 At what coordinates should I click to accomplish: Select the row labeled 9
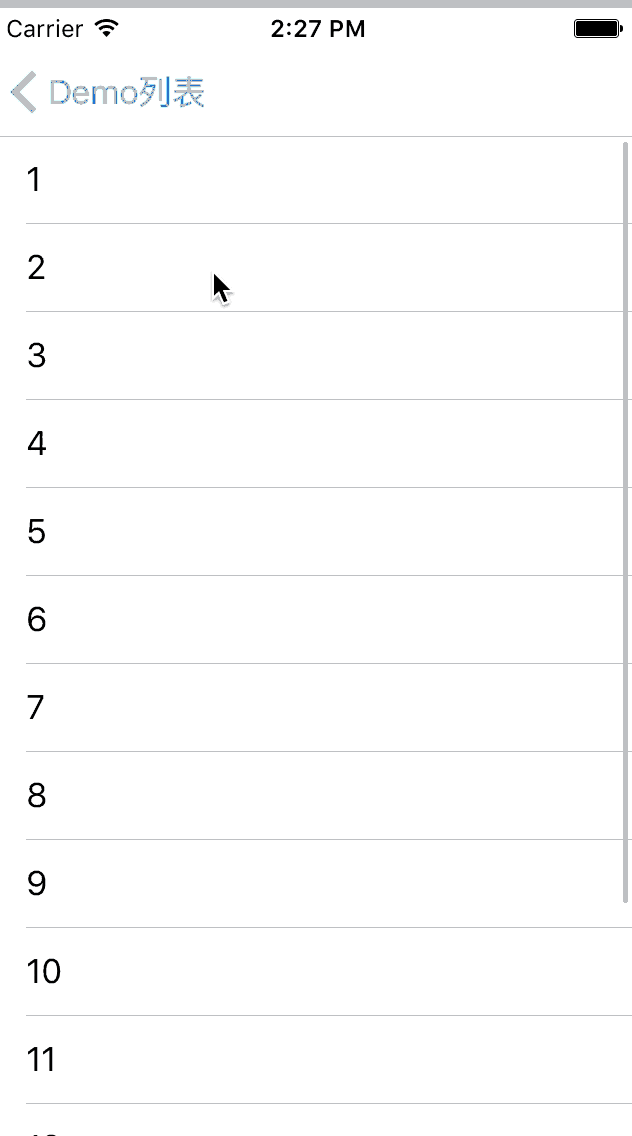point(316,883)
